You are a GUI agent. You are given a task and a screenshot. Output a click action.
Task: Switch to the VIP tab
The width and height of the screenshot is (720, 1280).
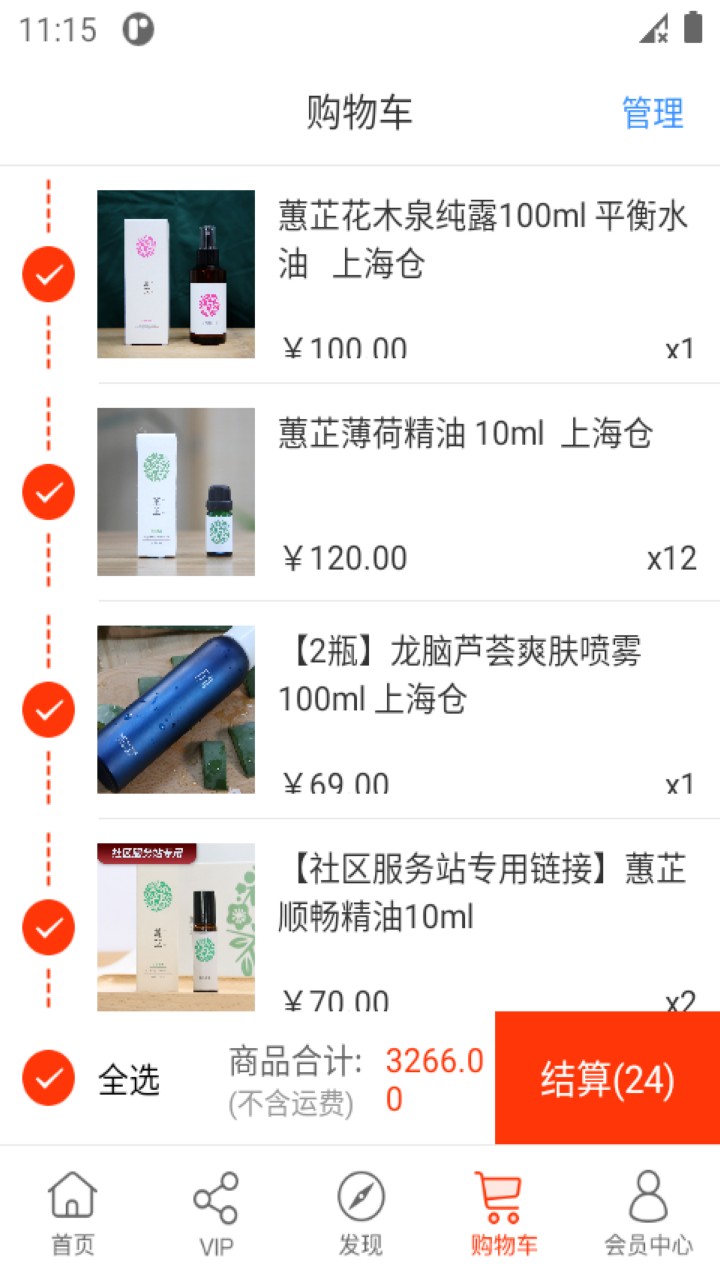tap(216, 1213)
